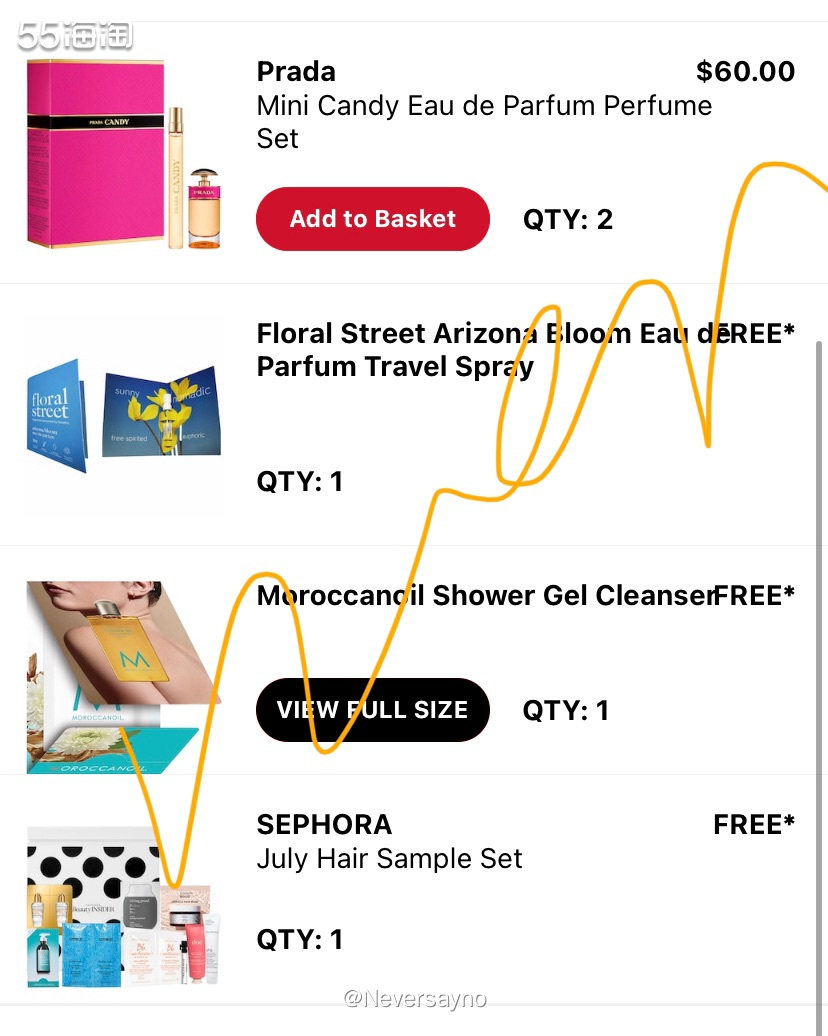Viewport: 828px width, 1036px height.
Task: Open Moroccanoil Shower Gel sample image
Action: tap(122, 677)
